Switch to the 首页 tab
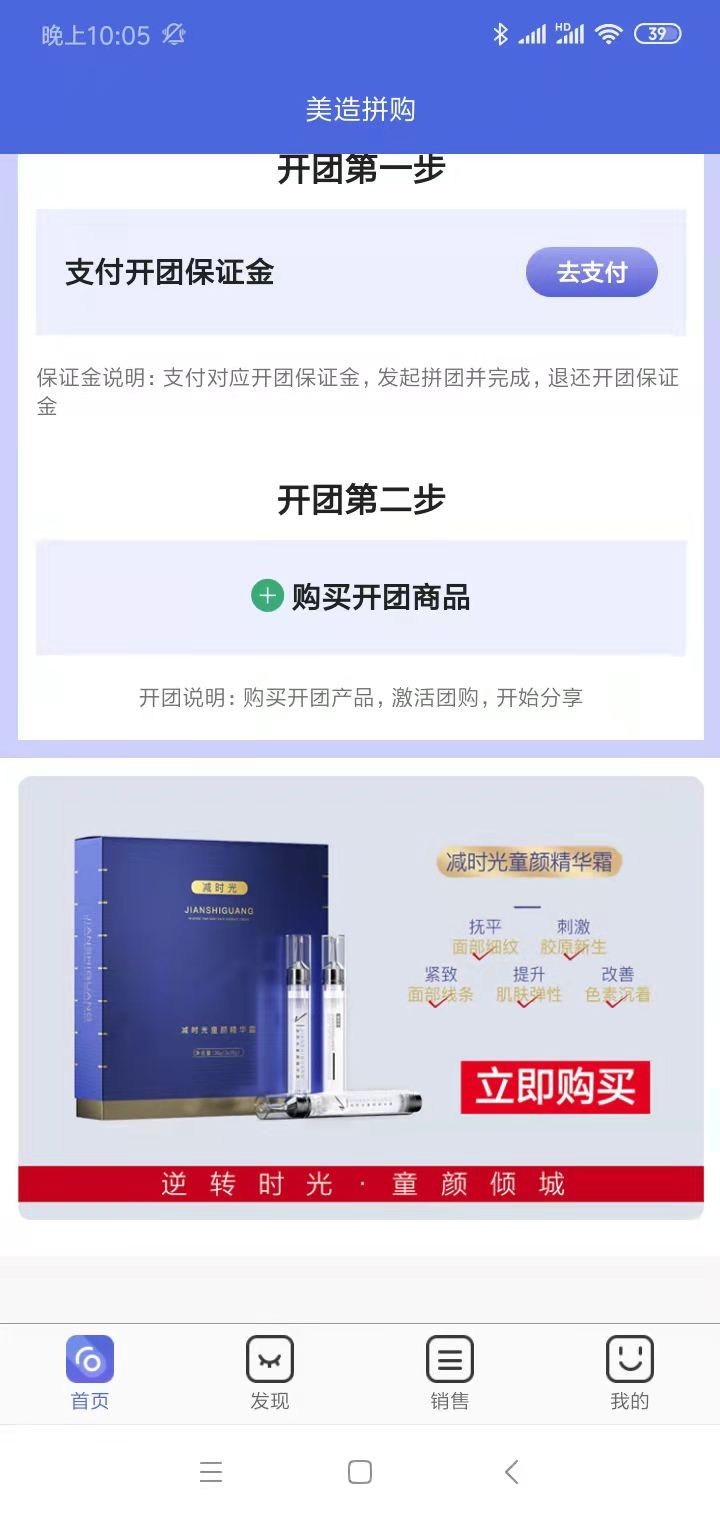 90,1373
